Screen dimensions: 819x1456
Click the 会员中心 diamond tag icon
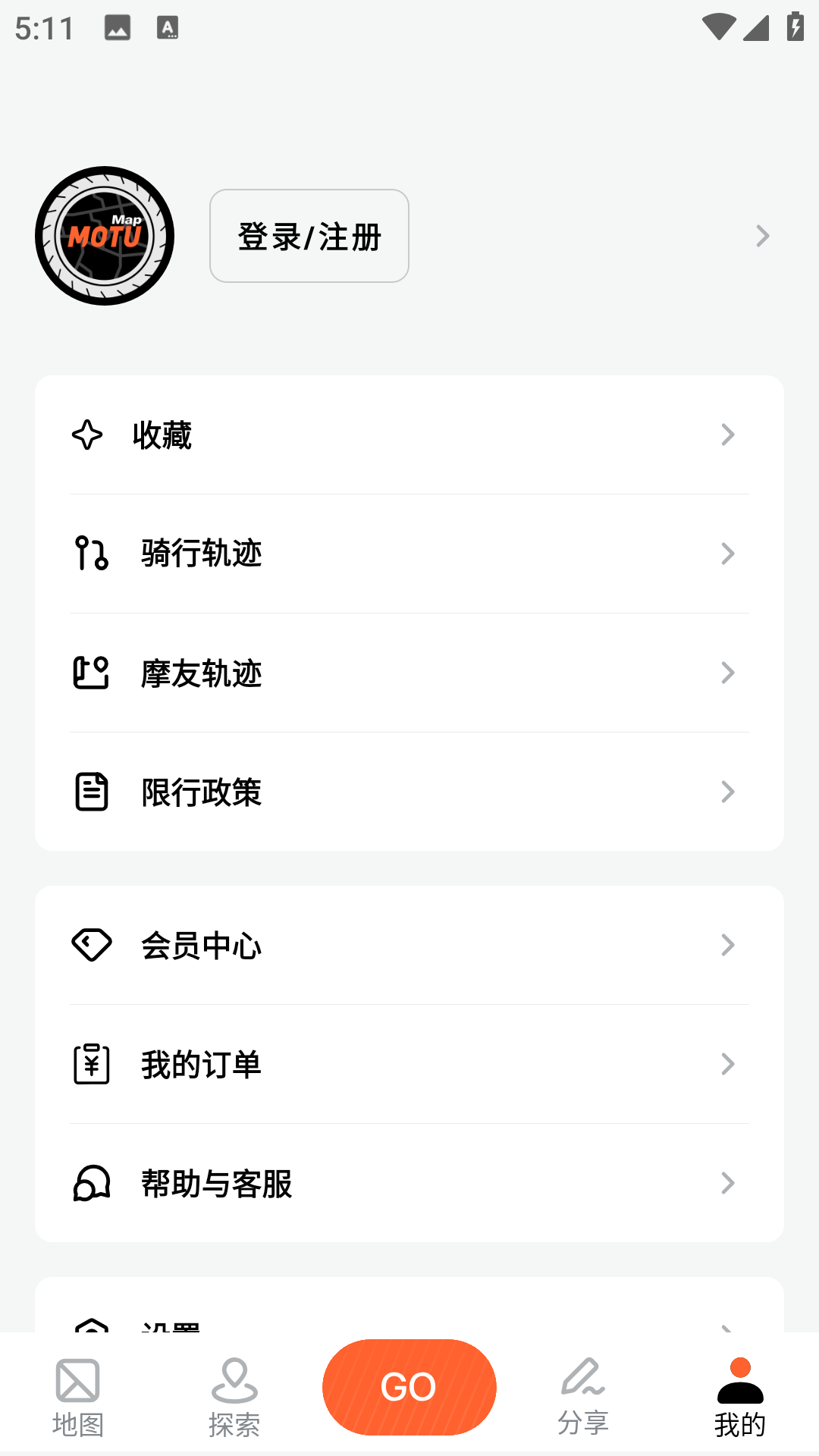point(90,944)
